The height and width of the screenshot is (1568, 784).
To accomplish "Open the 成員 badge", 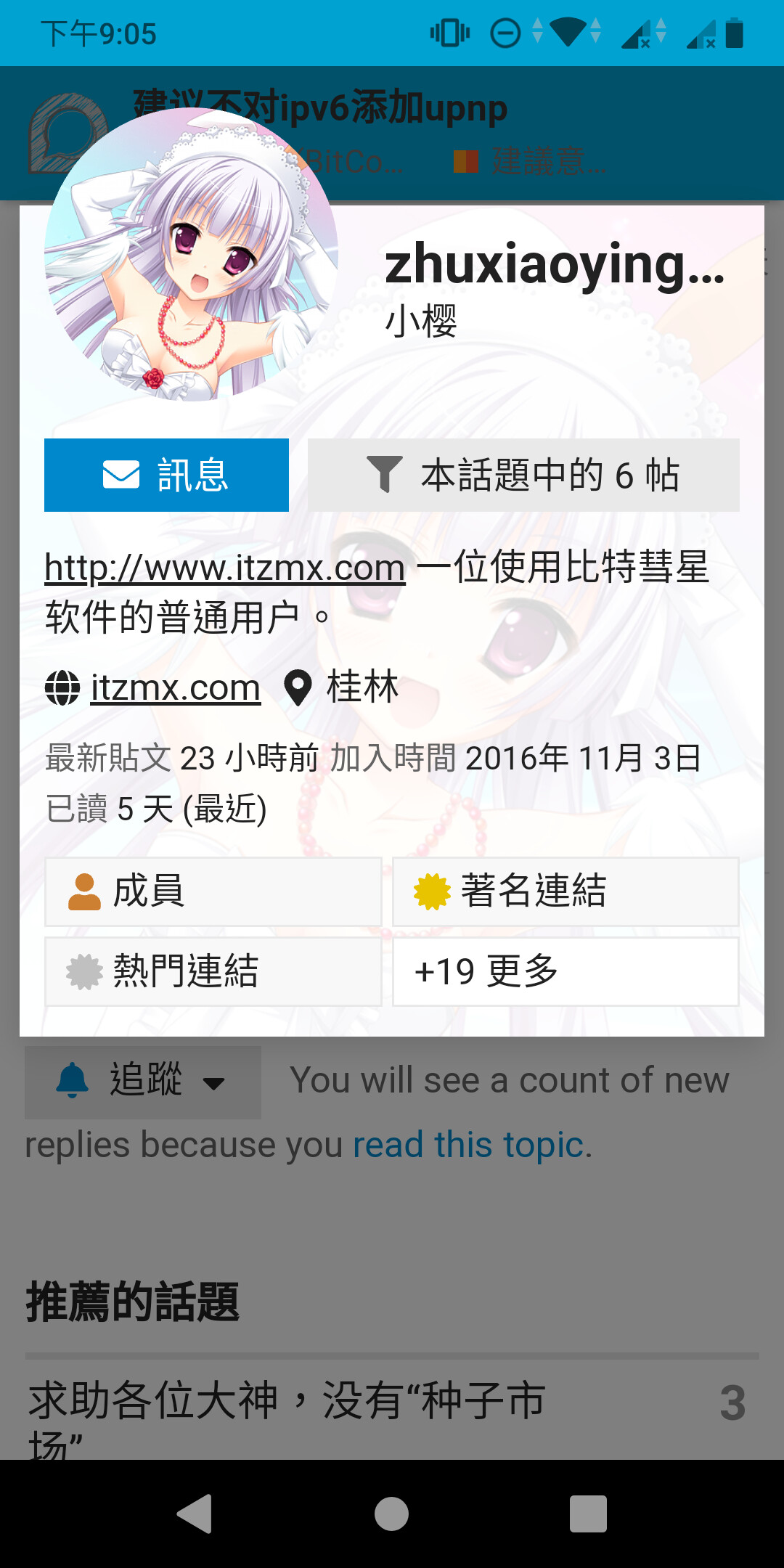I will tap(213, 891).
